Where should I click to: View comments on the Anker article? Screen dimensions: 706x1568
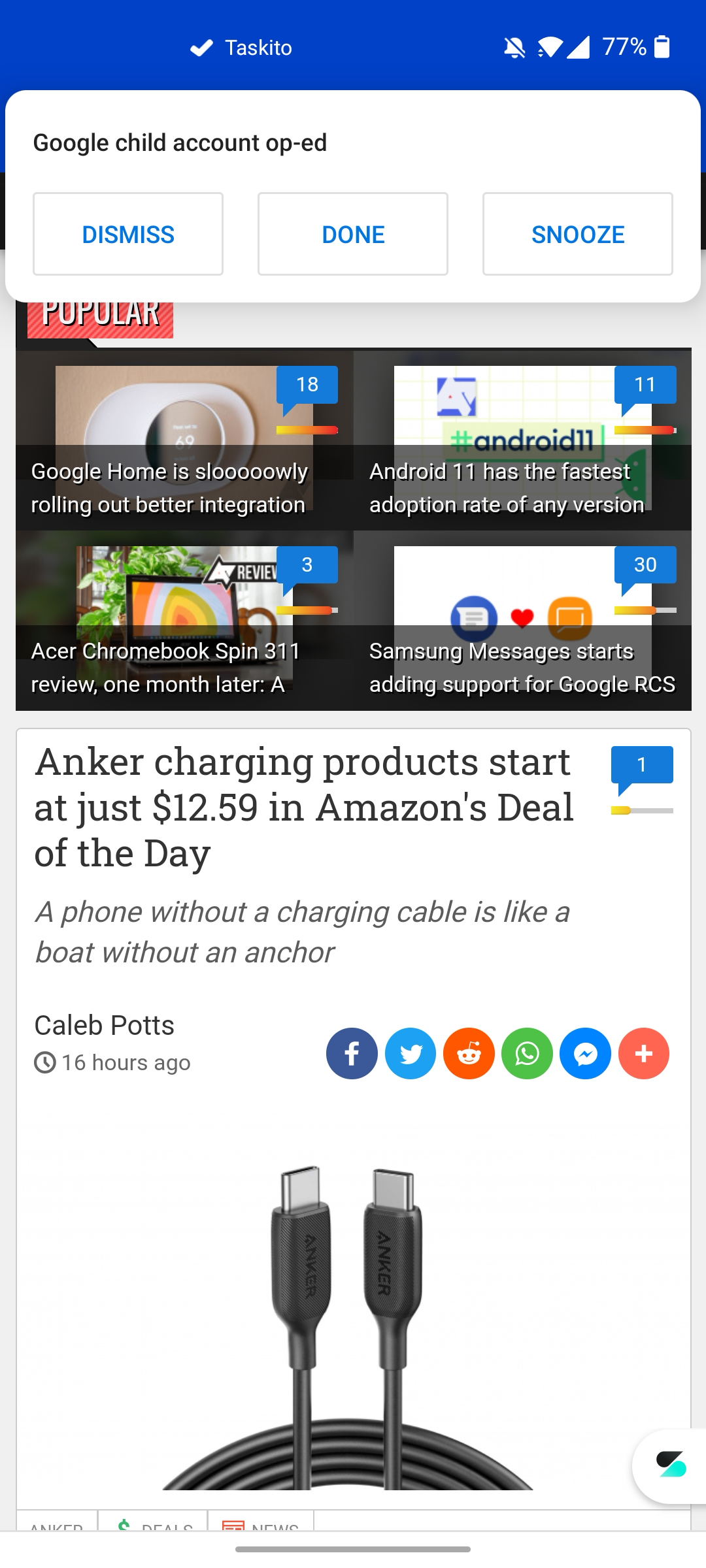click(641, 766)
